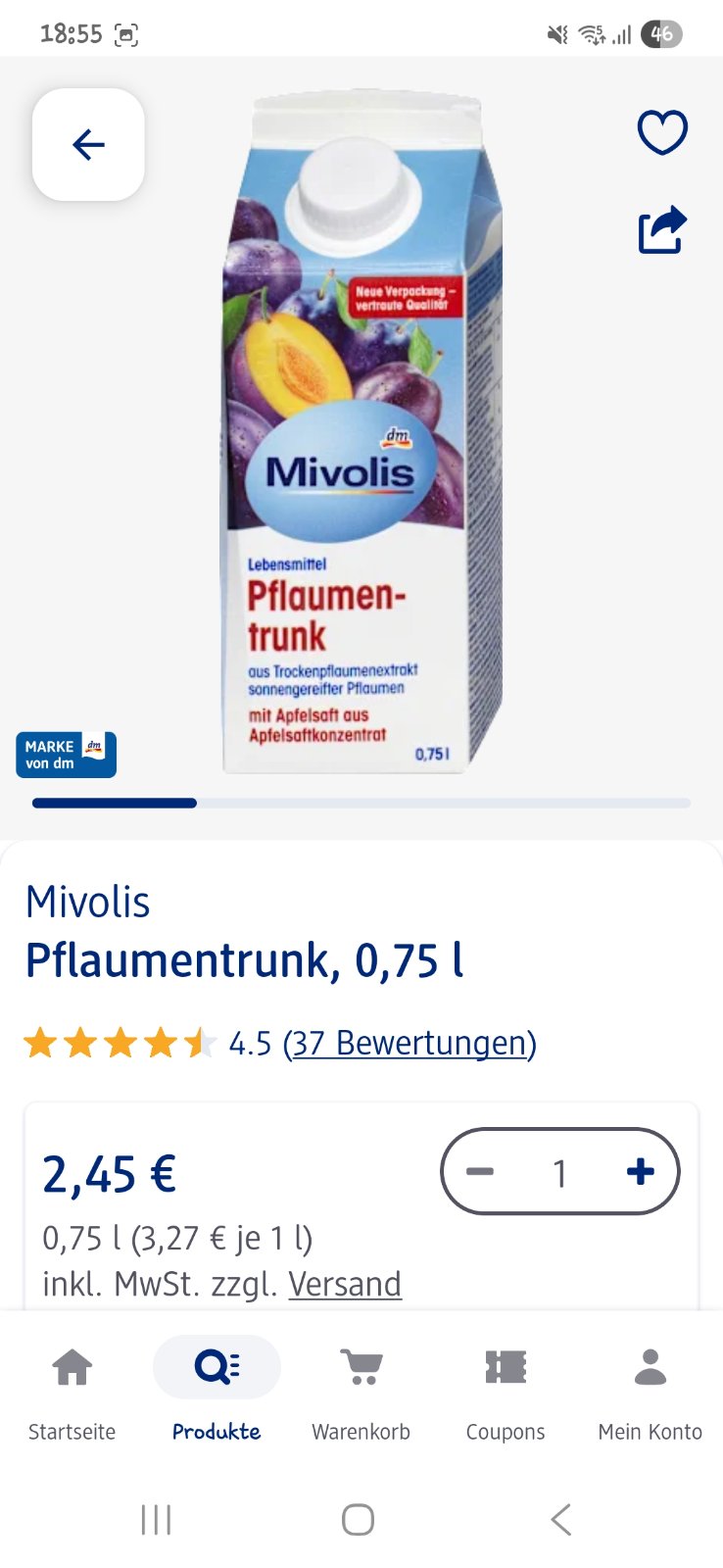Add Pflaumentrunk to favorites with heart
This screenshot has height=1568, width=723.
coord(662,132)
